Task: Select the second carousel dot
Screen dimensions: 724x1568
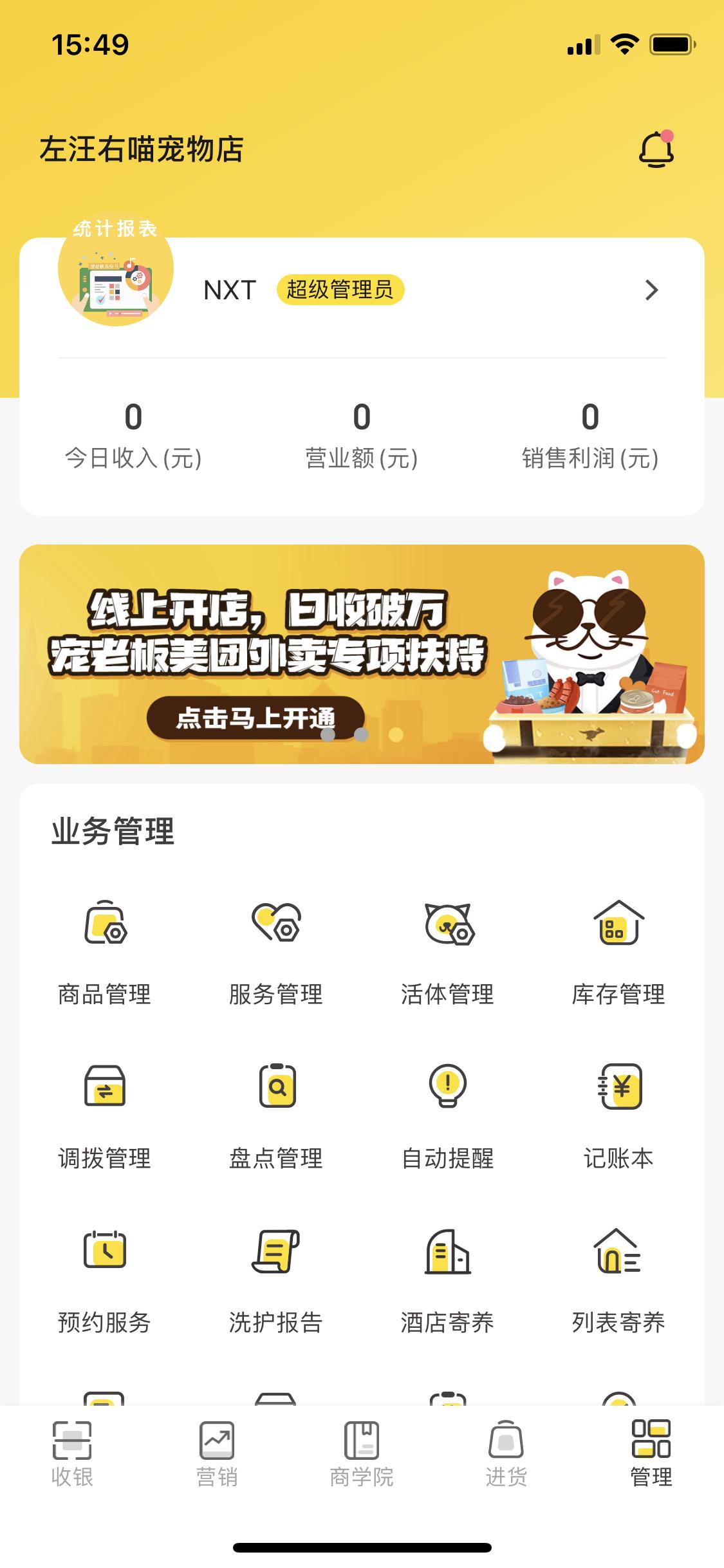Action: coord(362,734)
